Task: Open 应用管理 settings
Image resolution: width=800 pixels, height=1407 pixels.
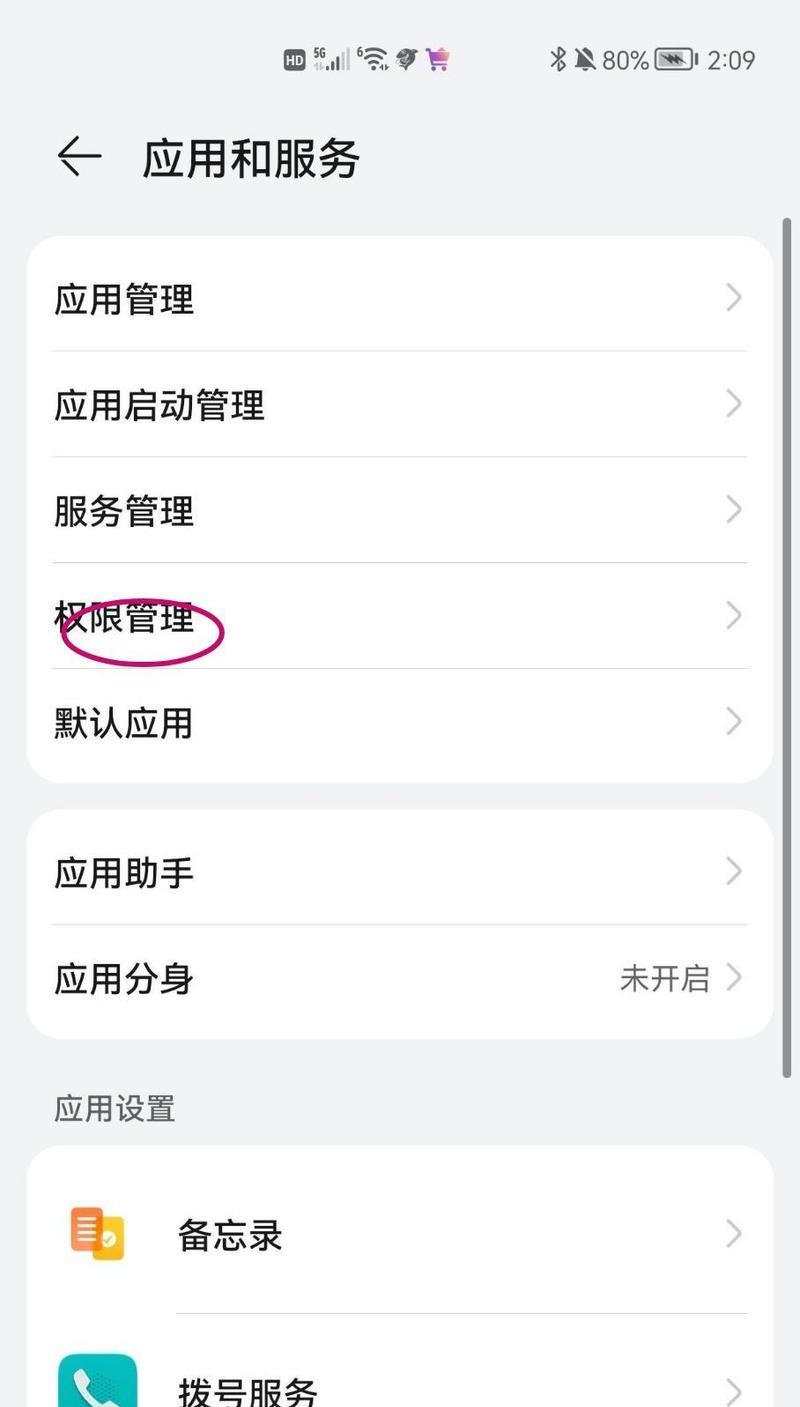Action: click(400, 298)
